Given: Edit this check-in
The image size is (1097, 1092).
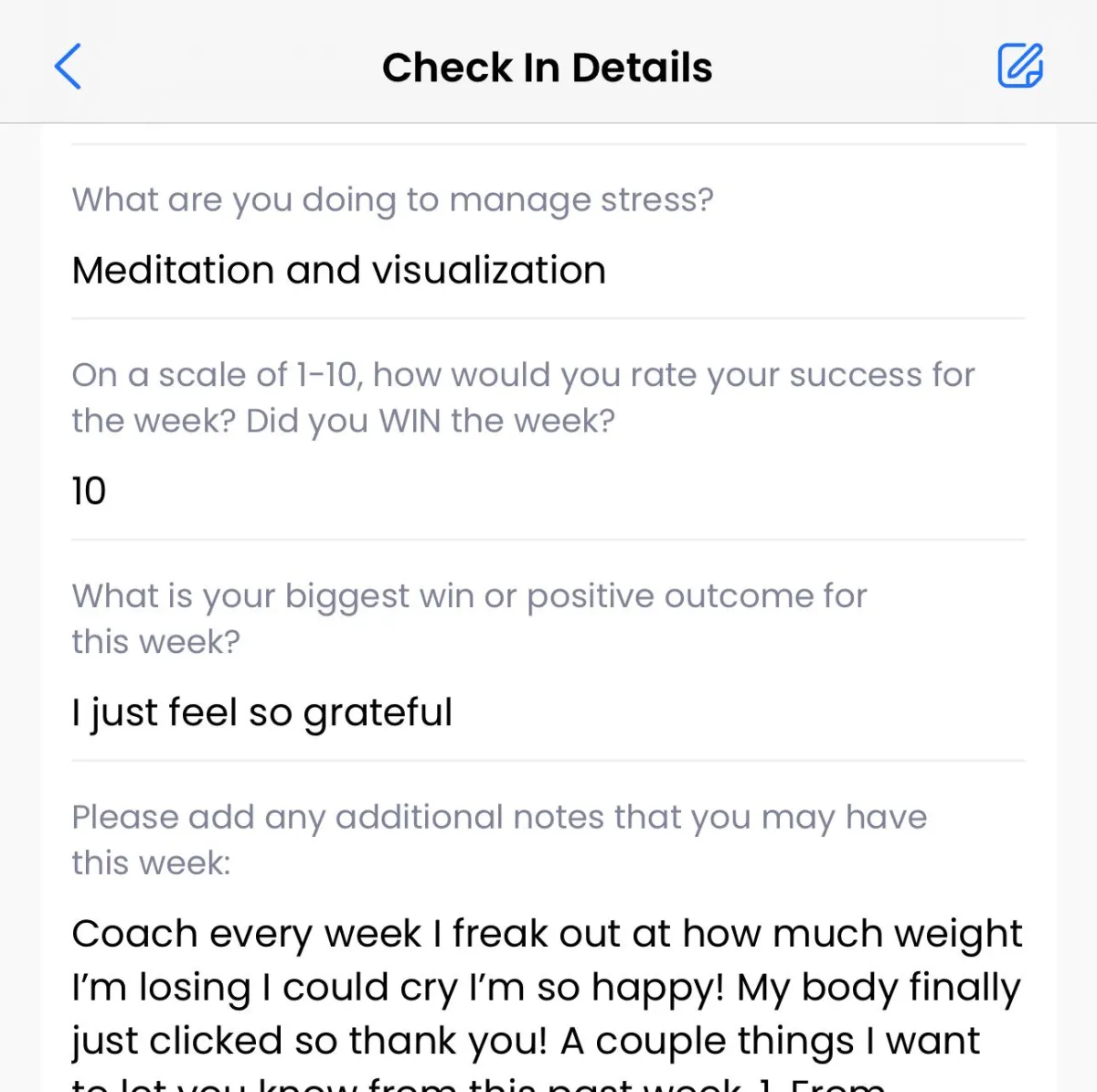Looking at the screenshot, I should pyautogui.click(x=1019, y=66).
